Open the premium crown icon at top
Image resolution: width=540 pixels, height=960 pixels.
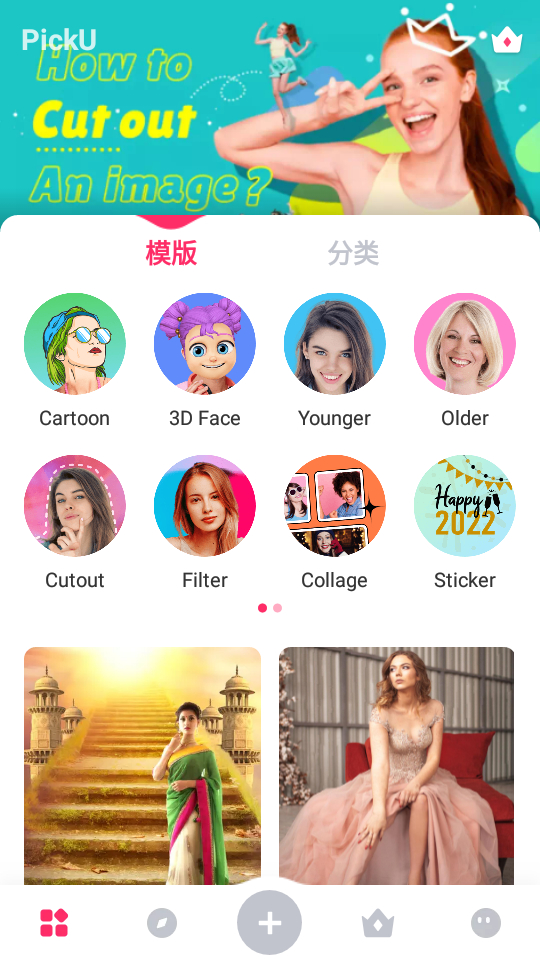[507, 40]
